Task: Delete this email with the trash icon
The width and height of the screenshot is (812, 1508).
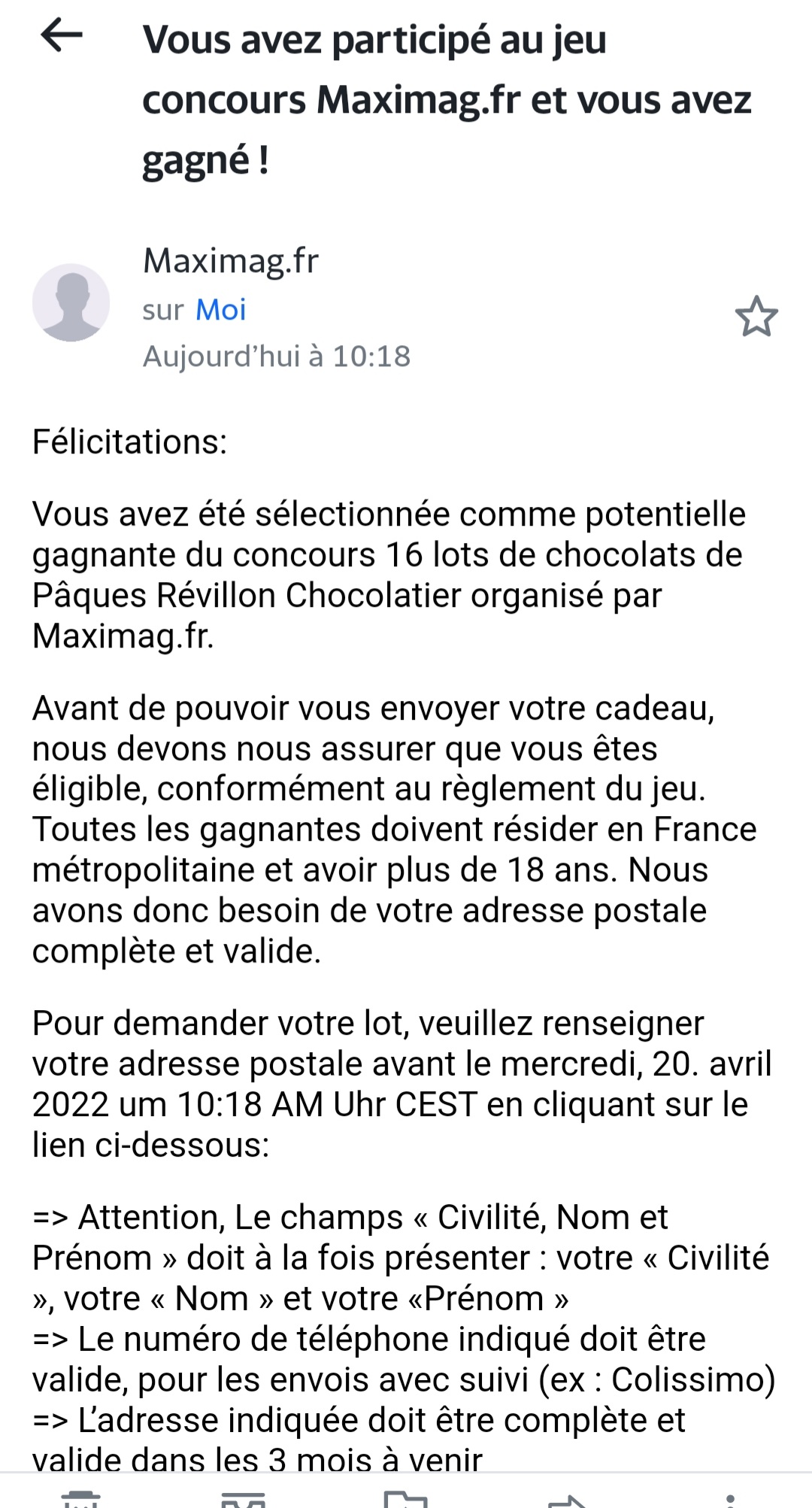Action: (x=81, y=1498)
